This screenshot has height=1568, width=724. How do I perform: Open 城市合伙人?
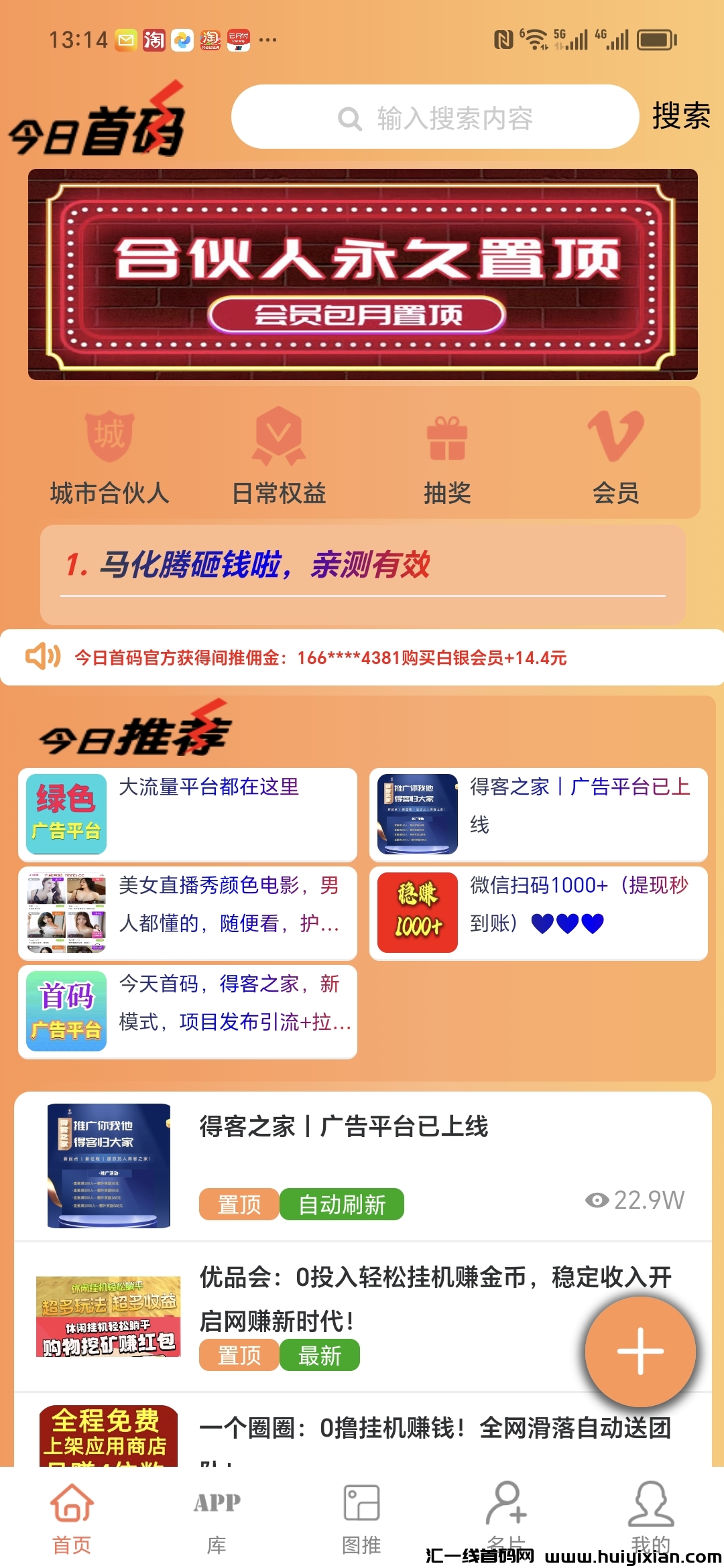(109, 457)
